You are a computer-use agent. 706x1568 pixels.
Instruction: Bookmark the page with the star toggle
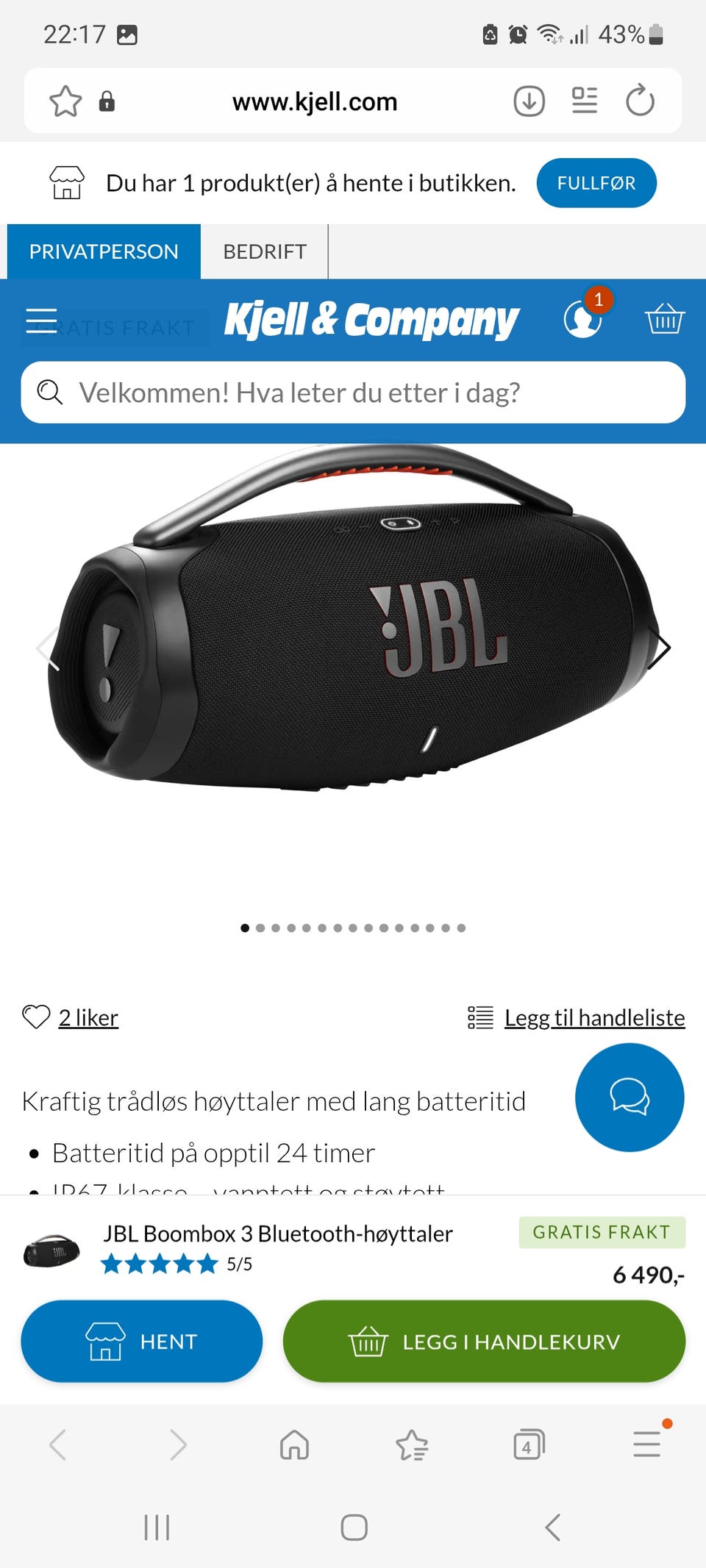(x=64, y=101)
